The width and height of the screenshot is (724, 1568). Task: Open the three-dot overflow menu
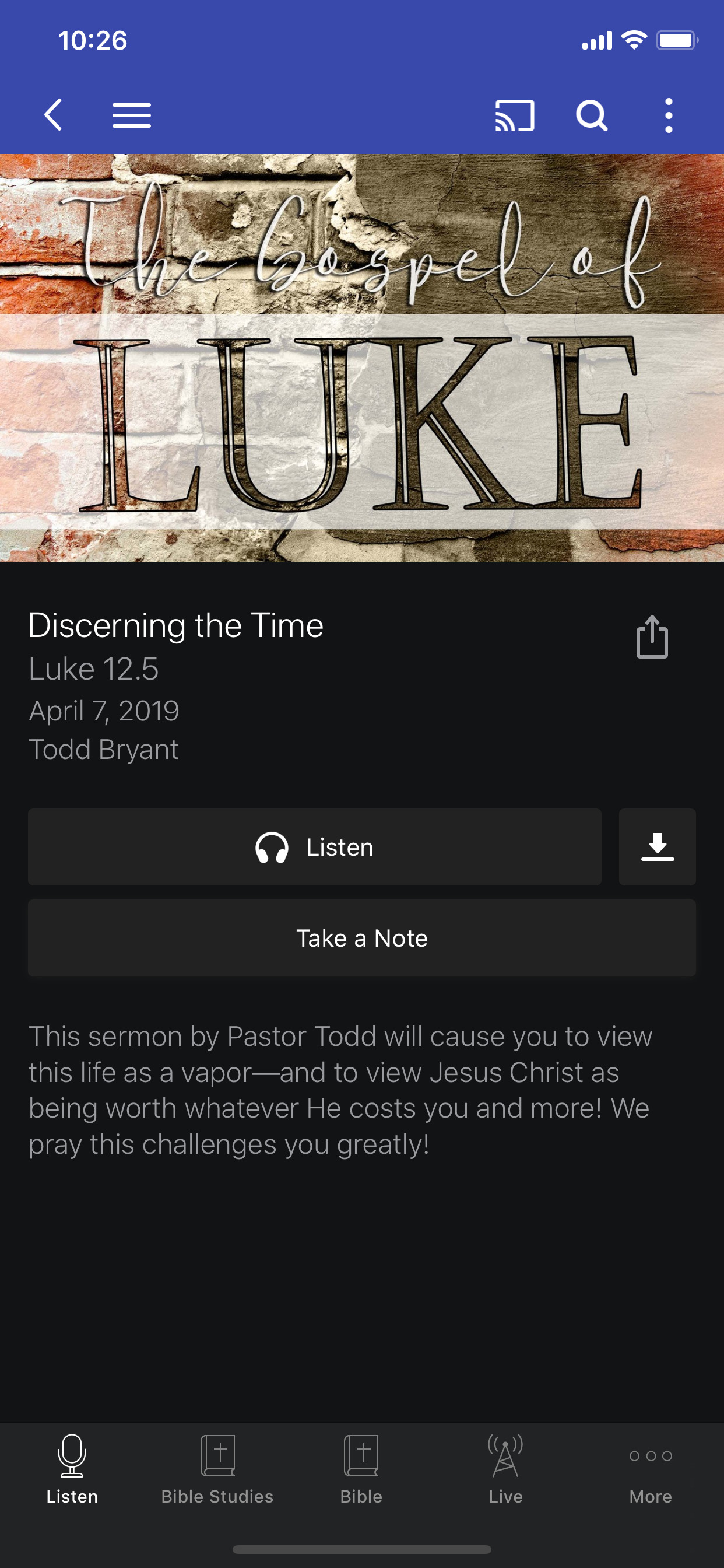coord(669,115)
